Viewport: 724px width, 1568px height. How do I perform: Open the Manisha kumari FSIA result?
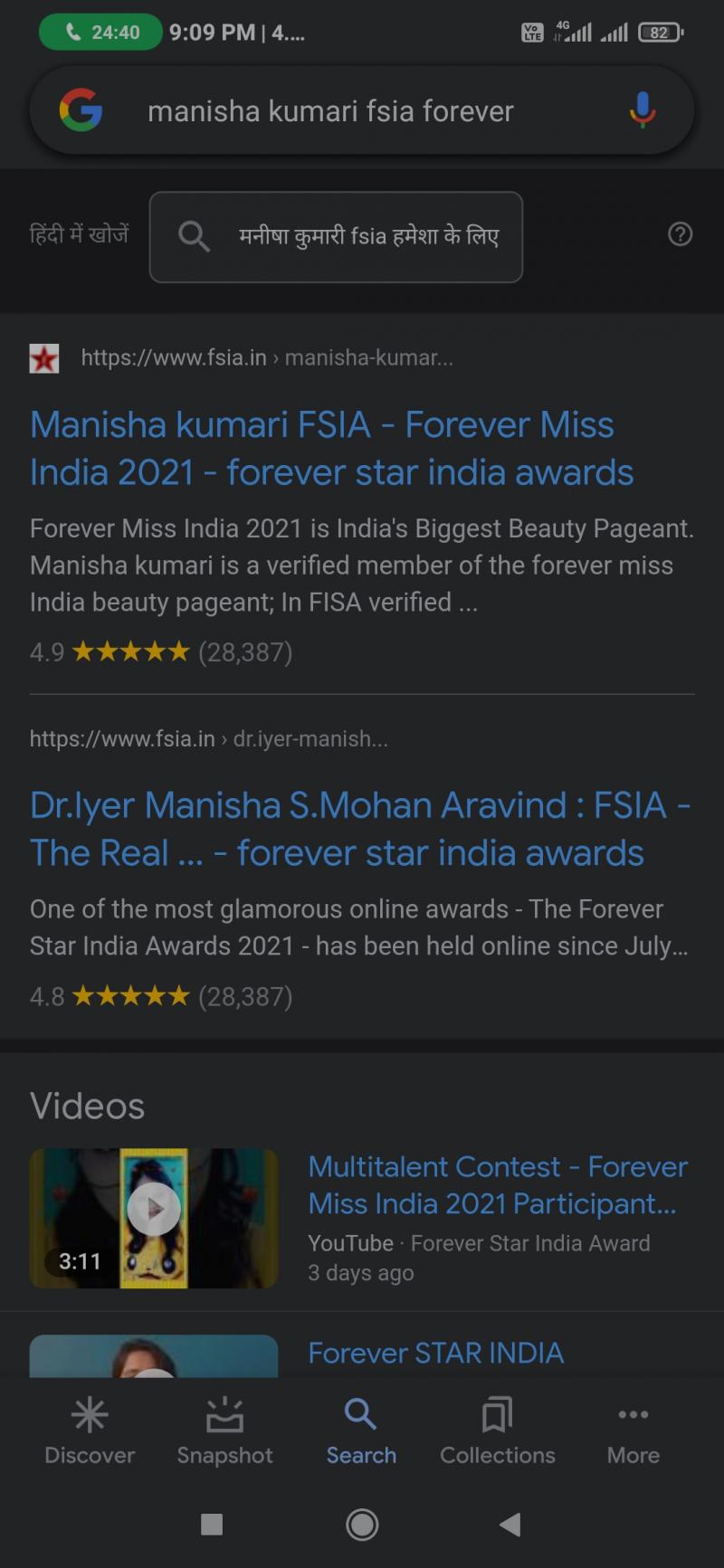tap(331, 449)
